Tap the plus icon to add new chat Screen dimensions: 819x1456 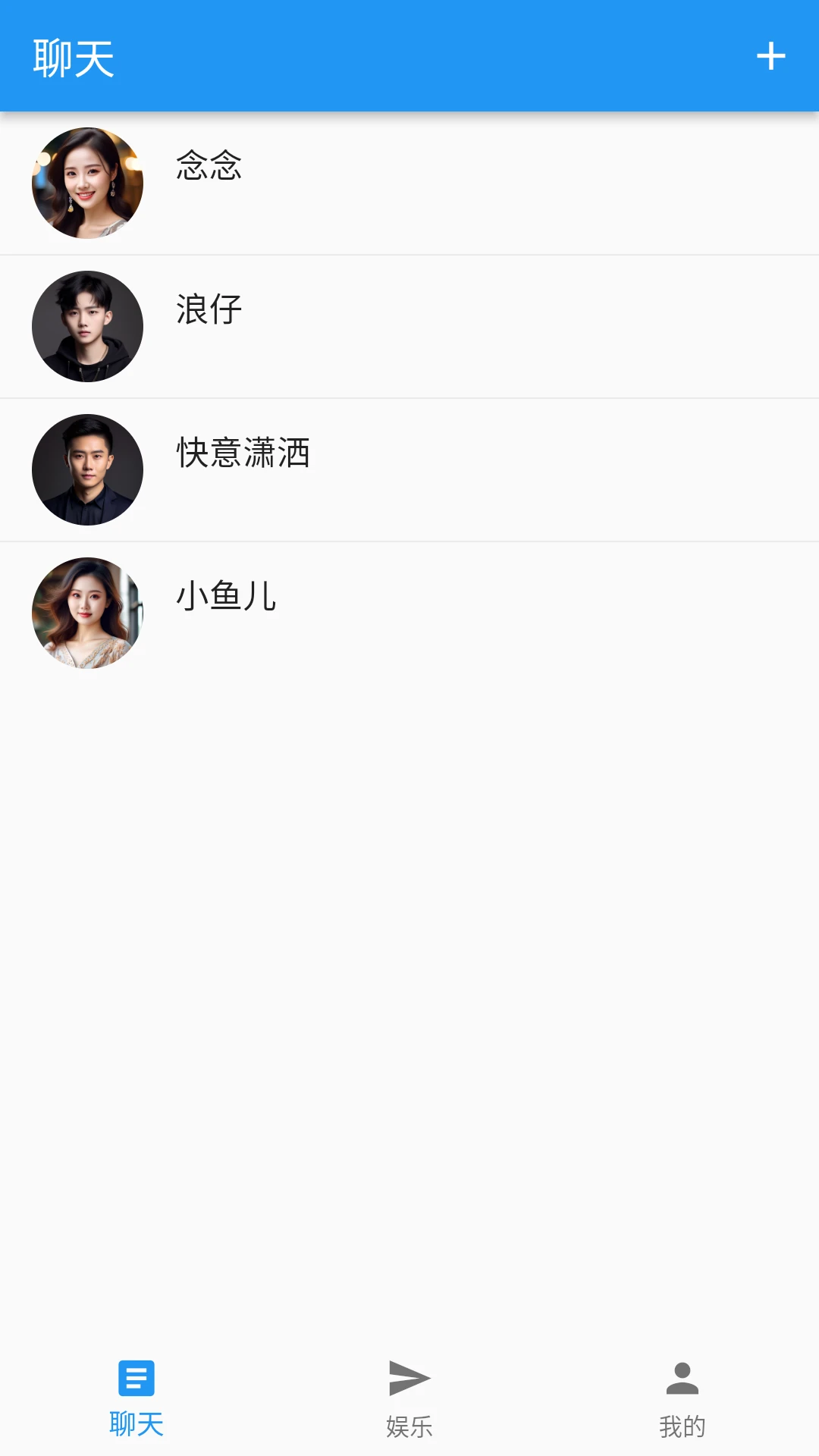772,55
